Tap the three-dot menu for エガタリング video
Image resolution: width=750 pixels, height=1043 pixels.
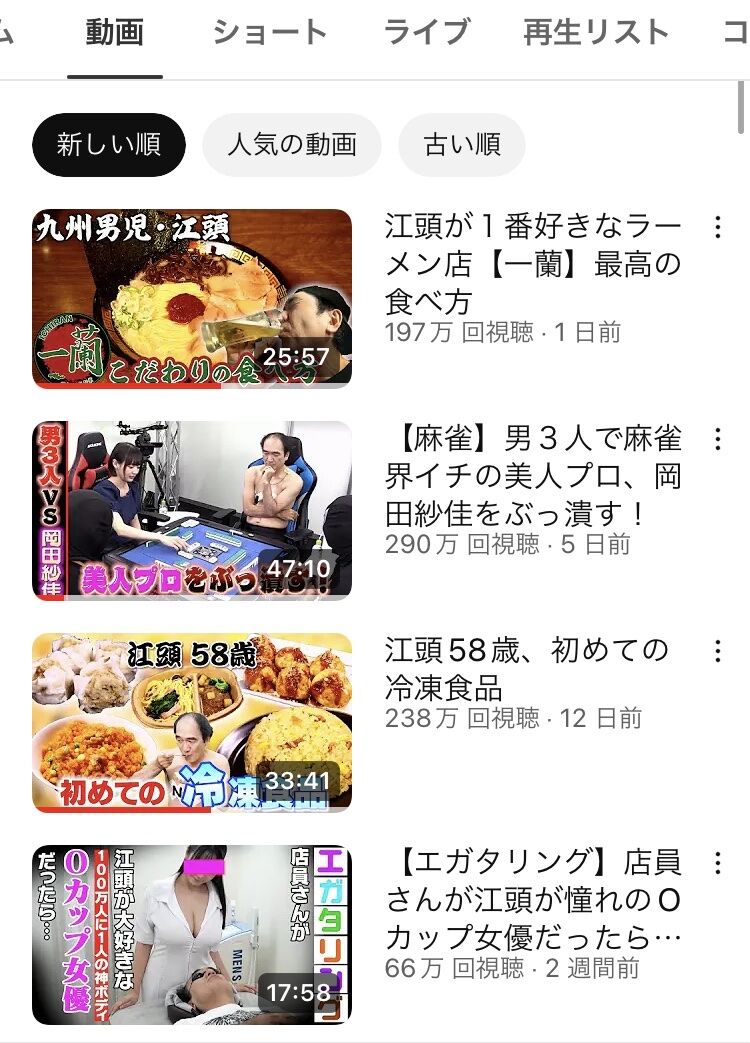(717, 863)
